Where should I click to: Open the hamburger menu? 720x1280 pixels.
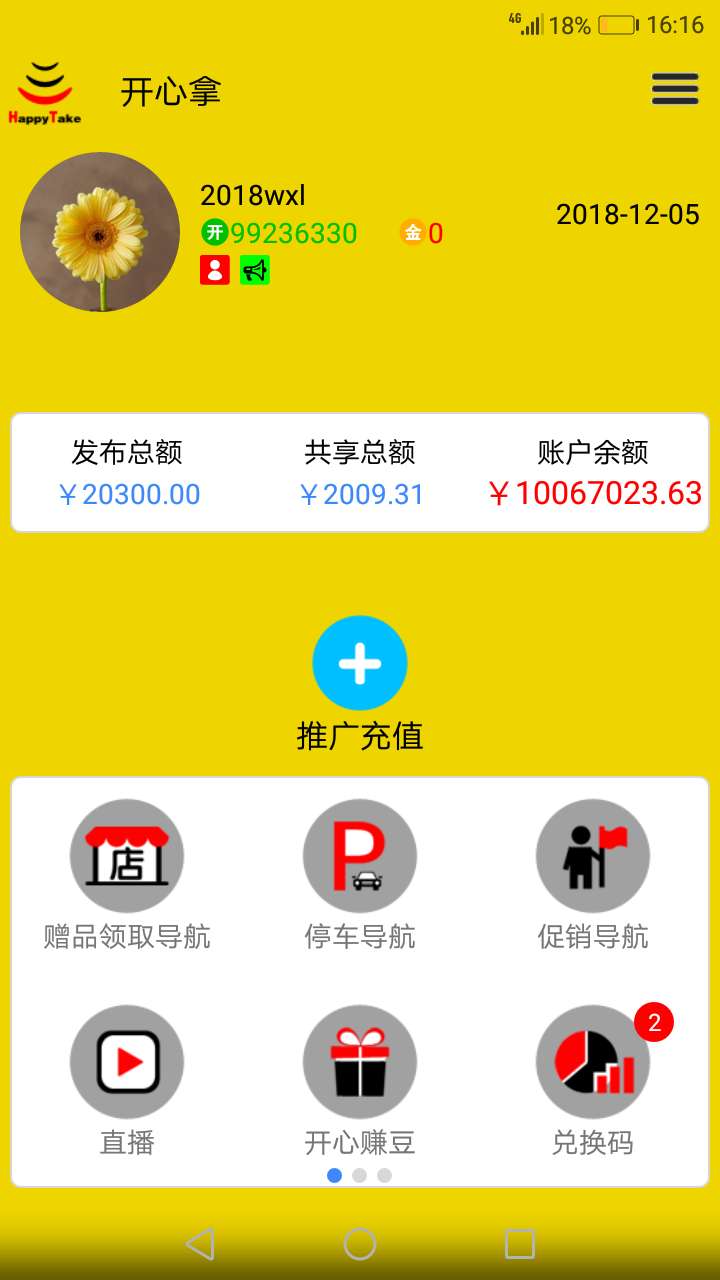pos(675,89)
